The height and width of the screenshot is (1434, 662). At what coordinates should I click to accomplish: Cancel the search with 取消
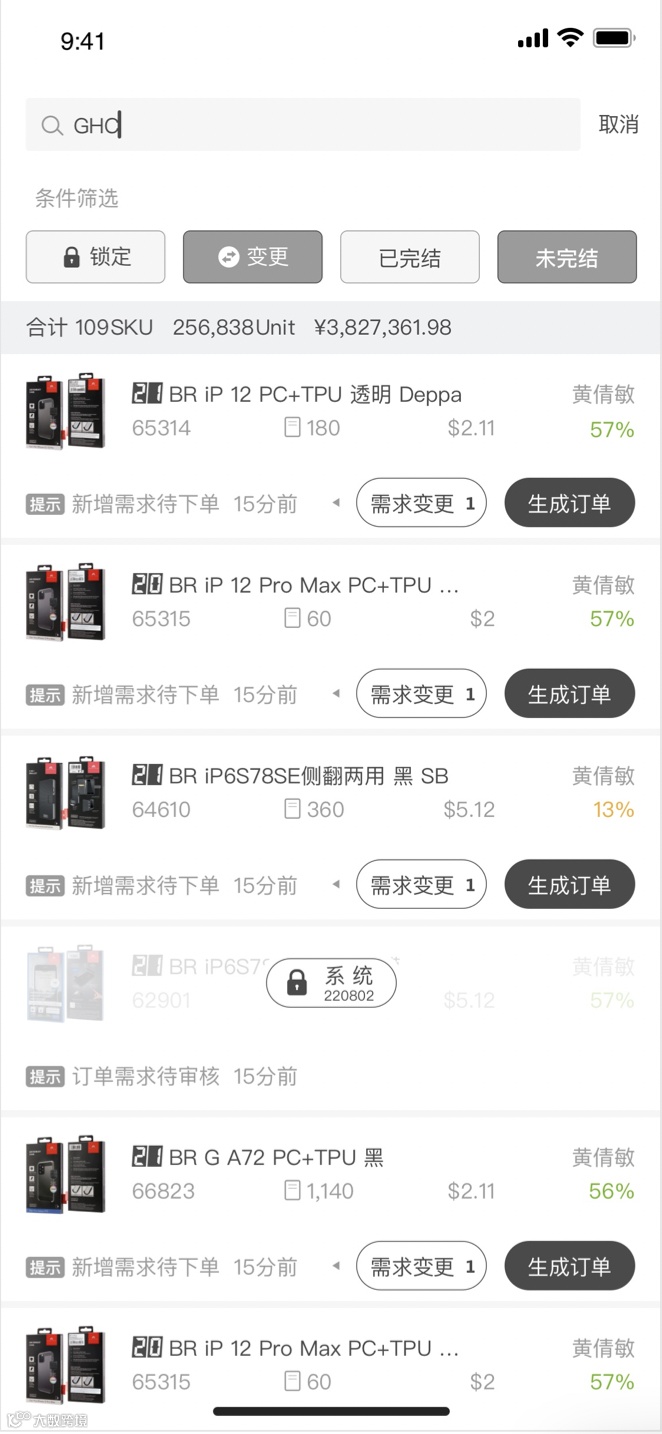coord(618,125)
